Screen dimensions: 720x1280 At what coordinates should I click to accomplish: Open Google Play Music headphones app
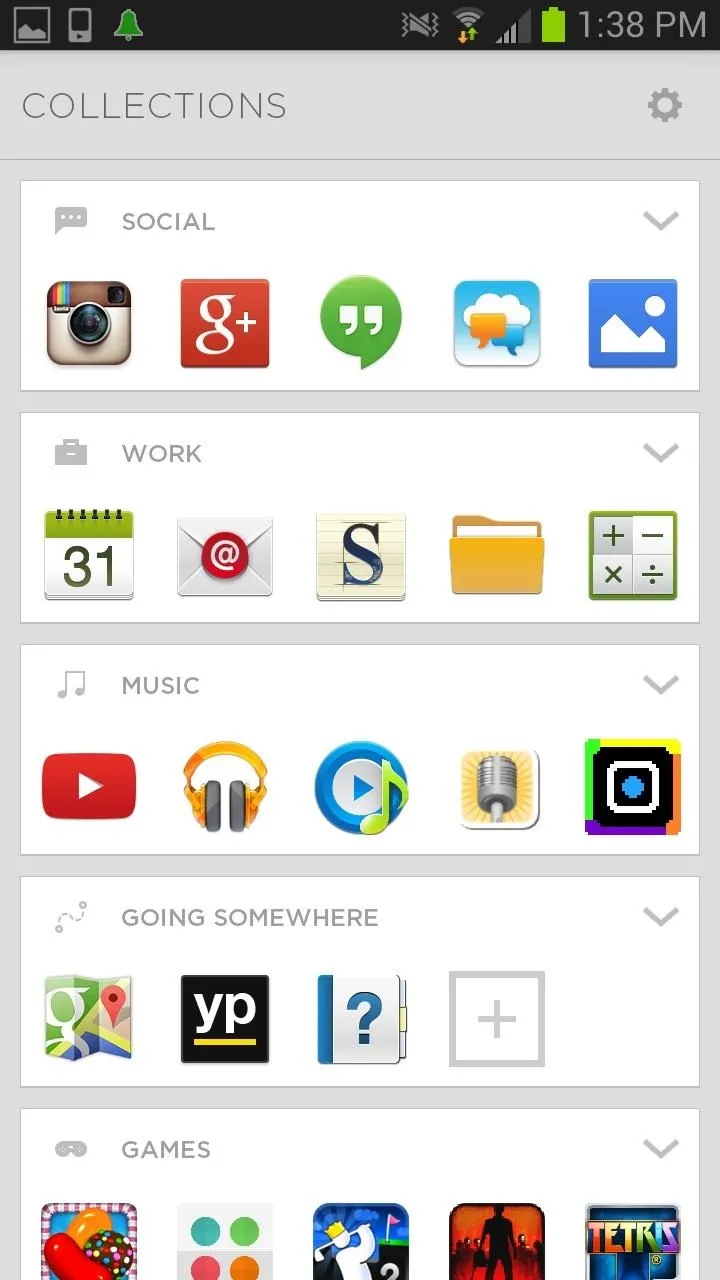[225, 787]
